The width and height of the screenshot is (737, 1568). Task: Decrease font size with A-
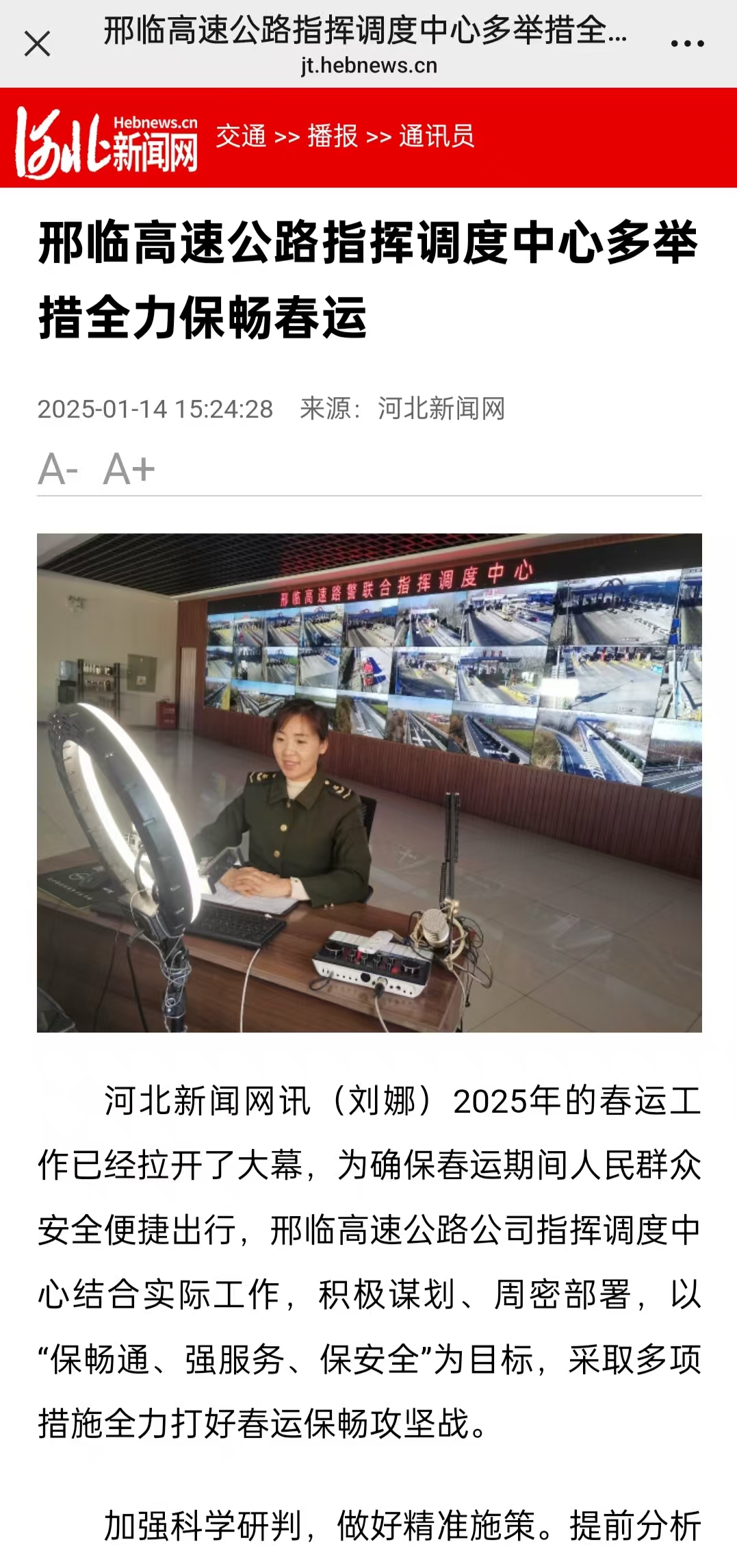pyautogui.click(x=58, y=470)
